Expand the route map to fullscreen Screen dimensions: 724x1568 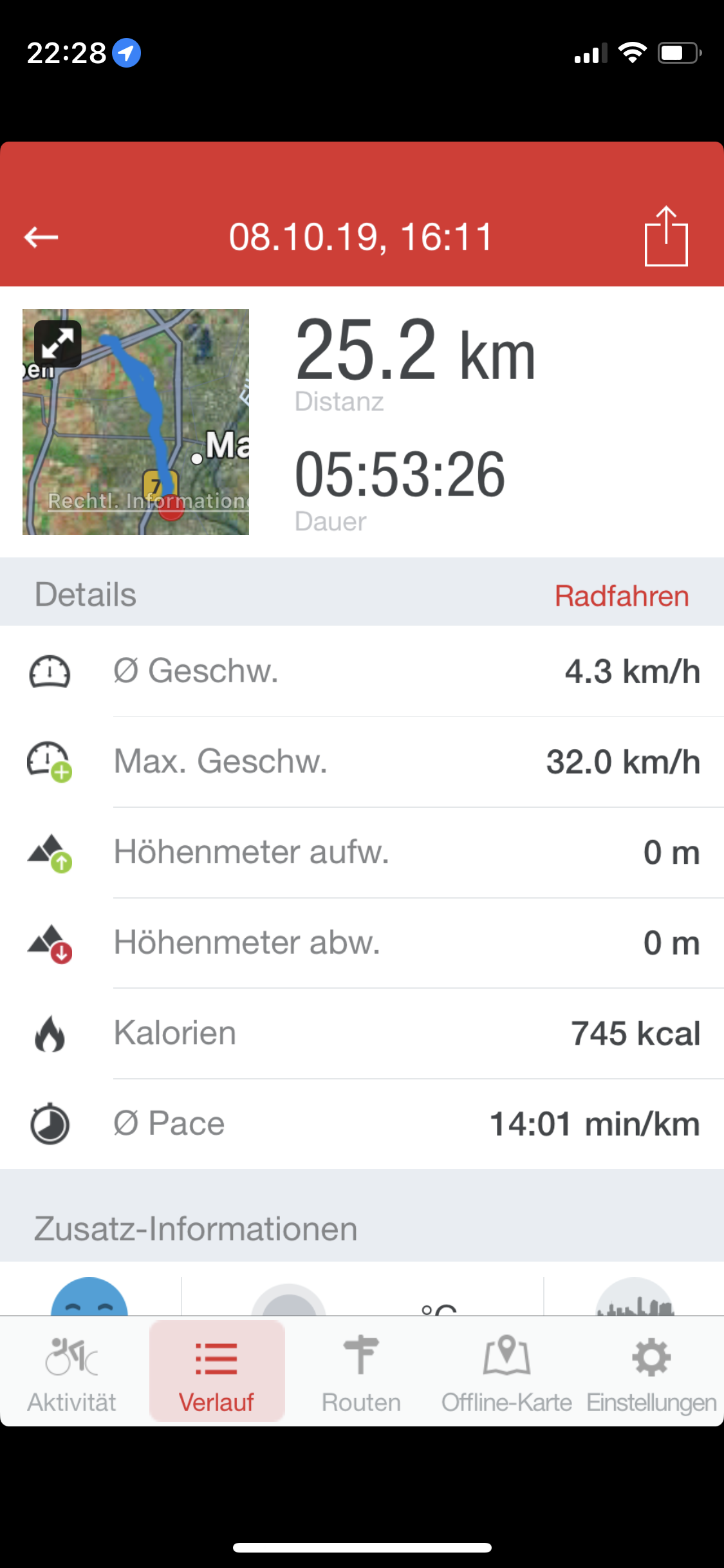[x=58, y=344]
